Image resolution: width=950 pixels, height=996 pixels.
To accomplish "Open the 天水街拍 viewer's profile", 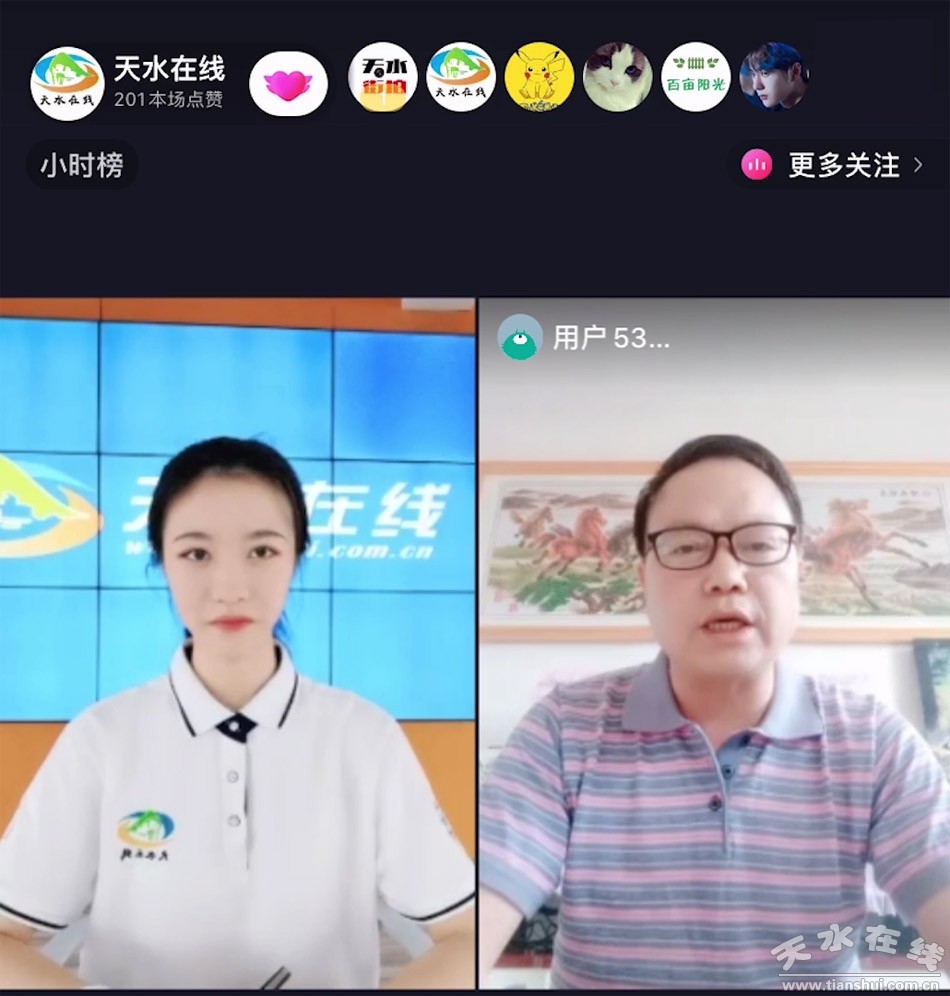I will click(383, 77).
